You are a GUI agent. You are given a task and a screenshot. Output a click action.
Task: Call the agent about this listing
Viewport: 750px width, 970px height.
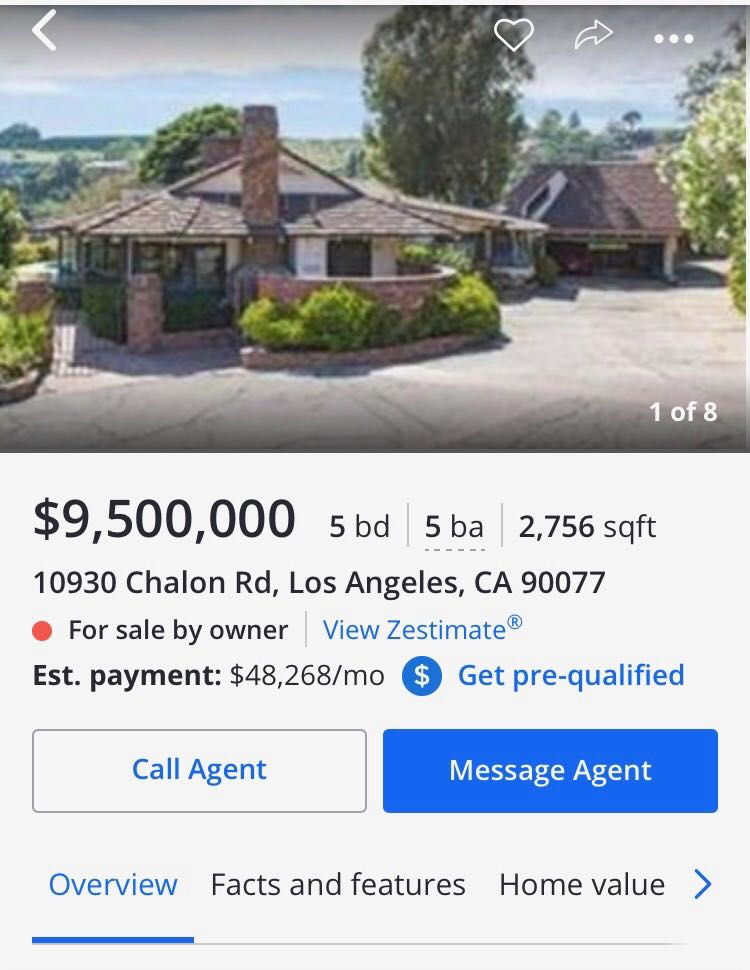point(199,770)
